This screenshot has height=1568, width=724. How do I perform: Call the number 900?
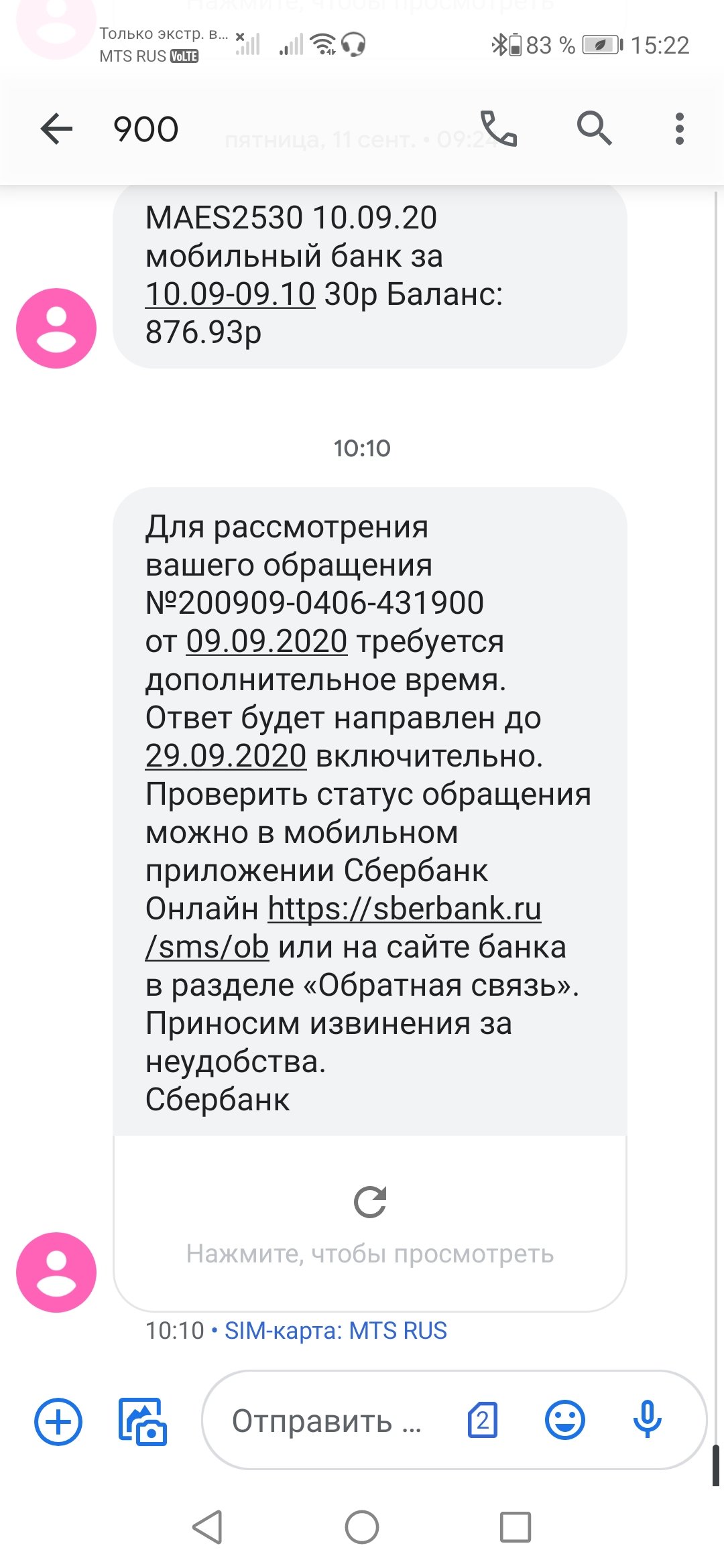tap(499, 129)
